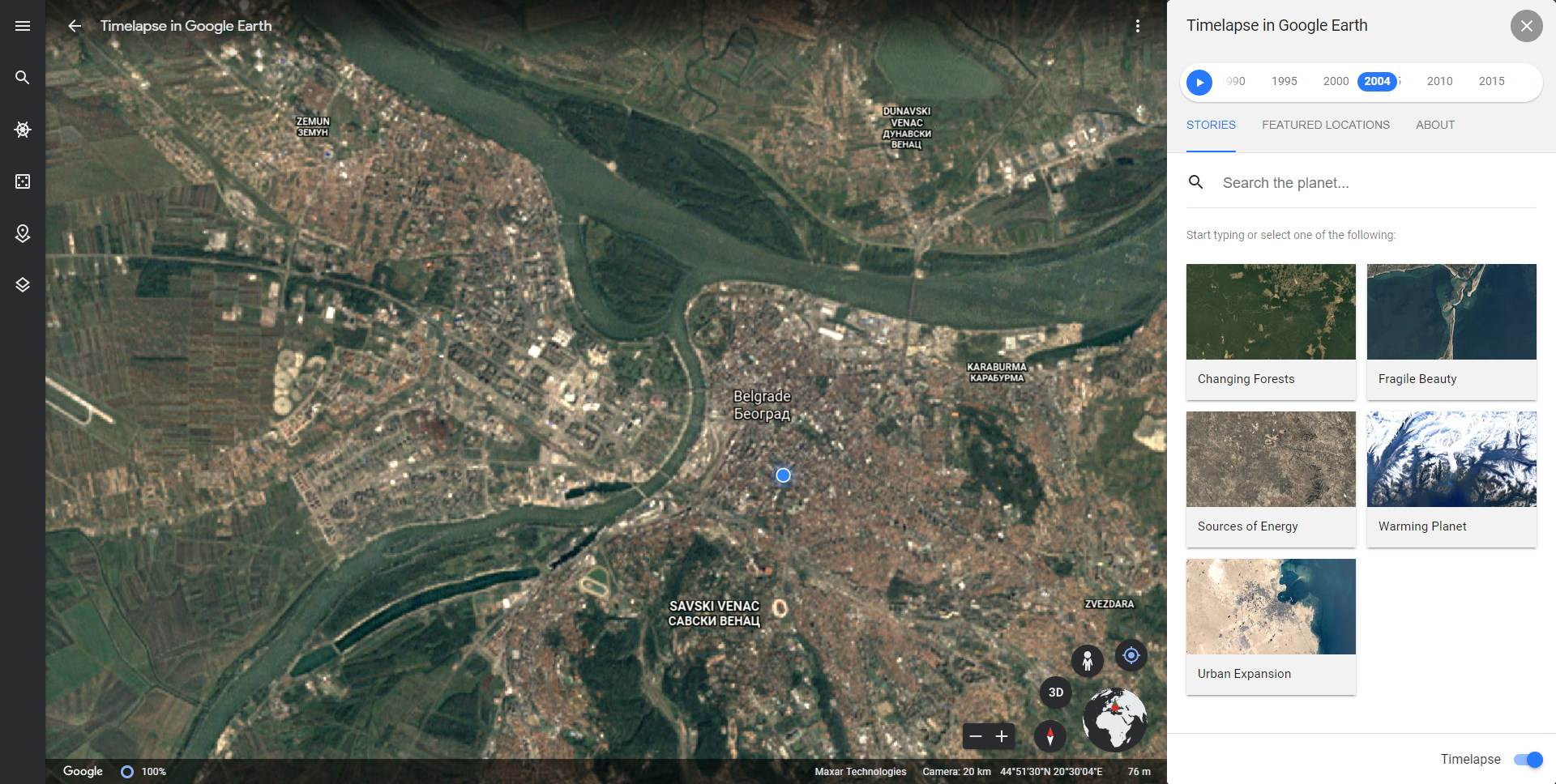
Task: Open the Fragile Beauty story
Action: coord(1451,330)
